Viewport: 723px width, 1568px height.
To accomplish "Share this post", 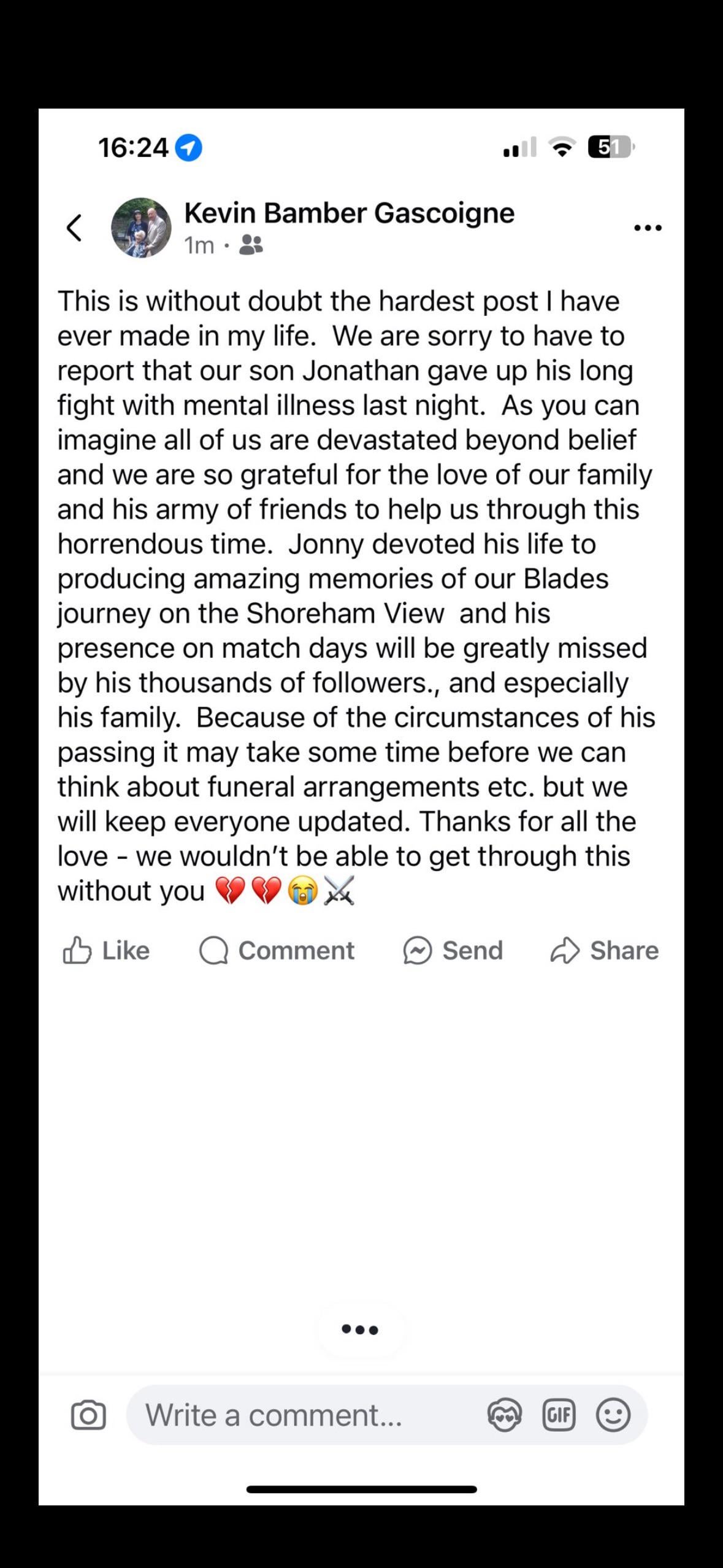I will [605, 950].
